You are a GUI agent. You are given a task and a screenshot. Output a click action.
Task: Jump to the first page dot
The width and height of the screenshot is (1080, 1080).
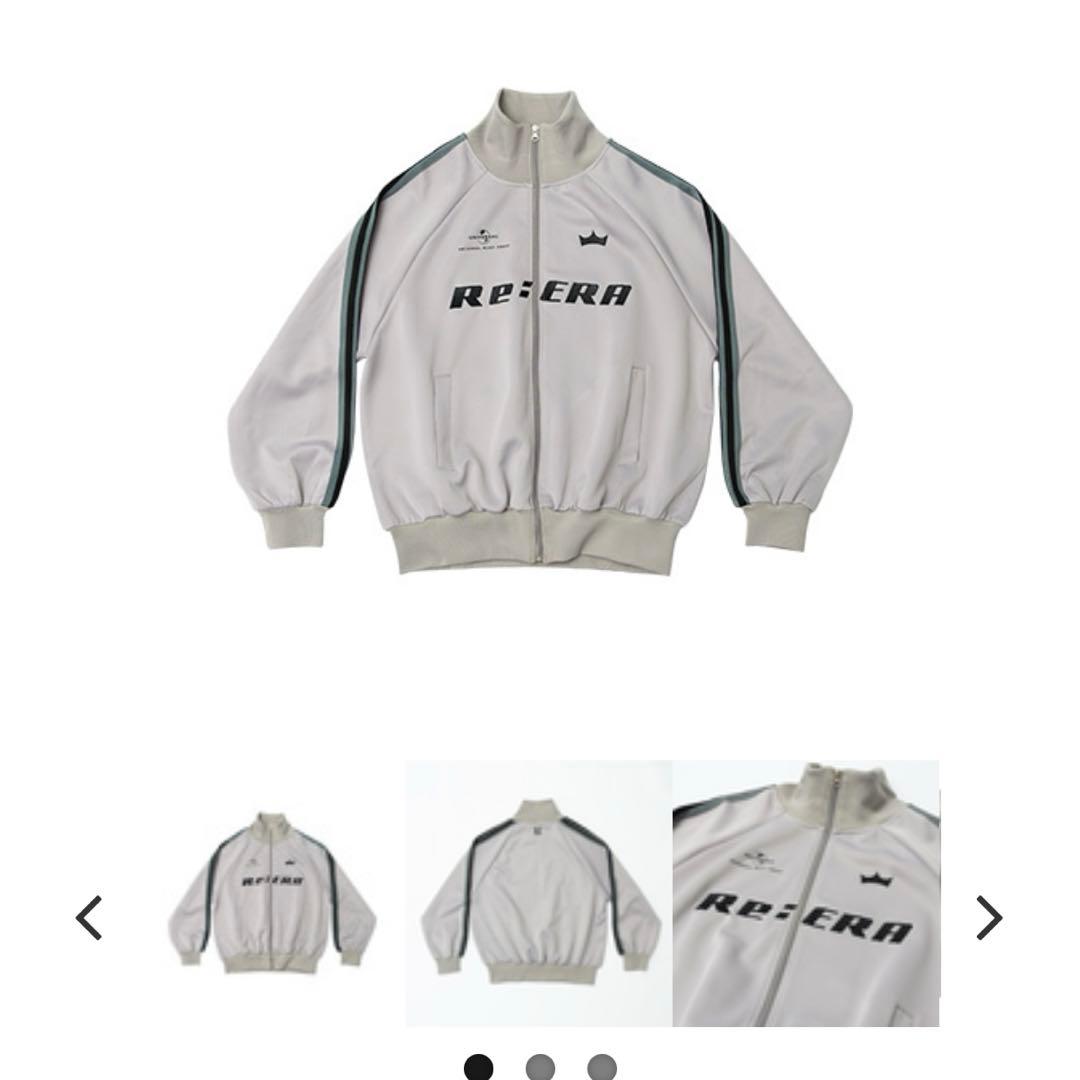(478, 1067)
